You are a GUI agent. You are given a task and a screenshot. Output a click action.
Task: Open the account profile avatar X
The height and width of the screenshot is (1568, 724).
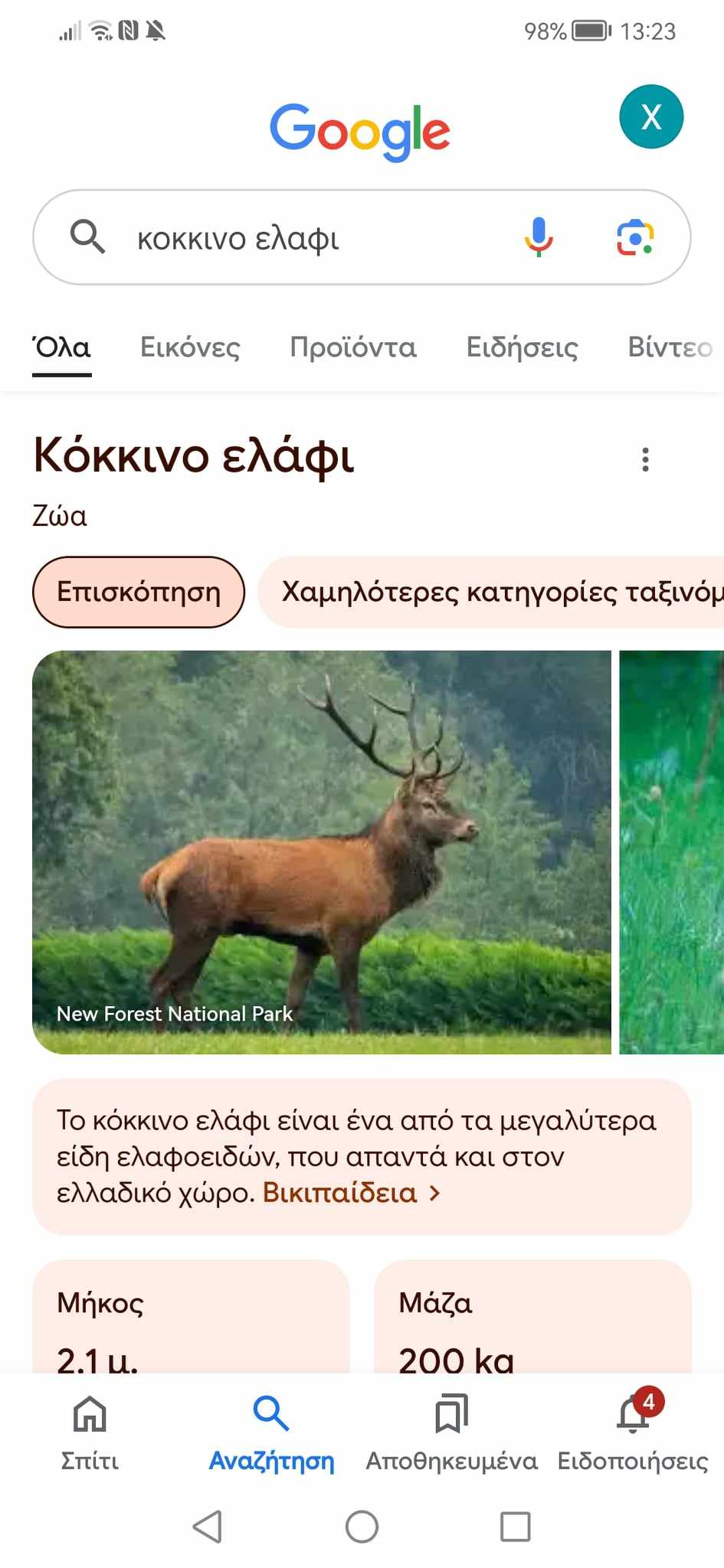(x=650, y=117)
